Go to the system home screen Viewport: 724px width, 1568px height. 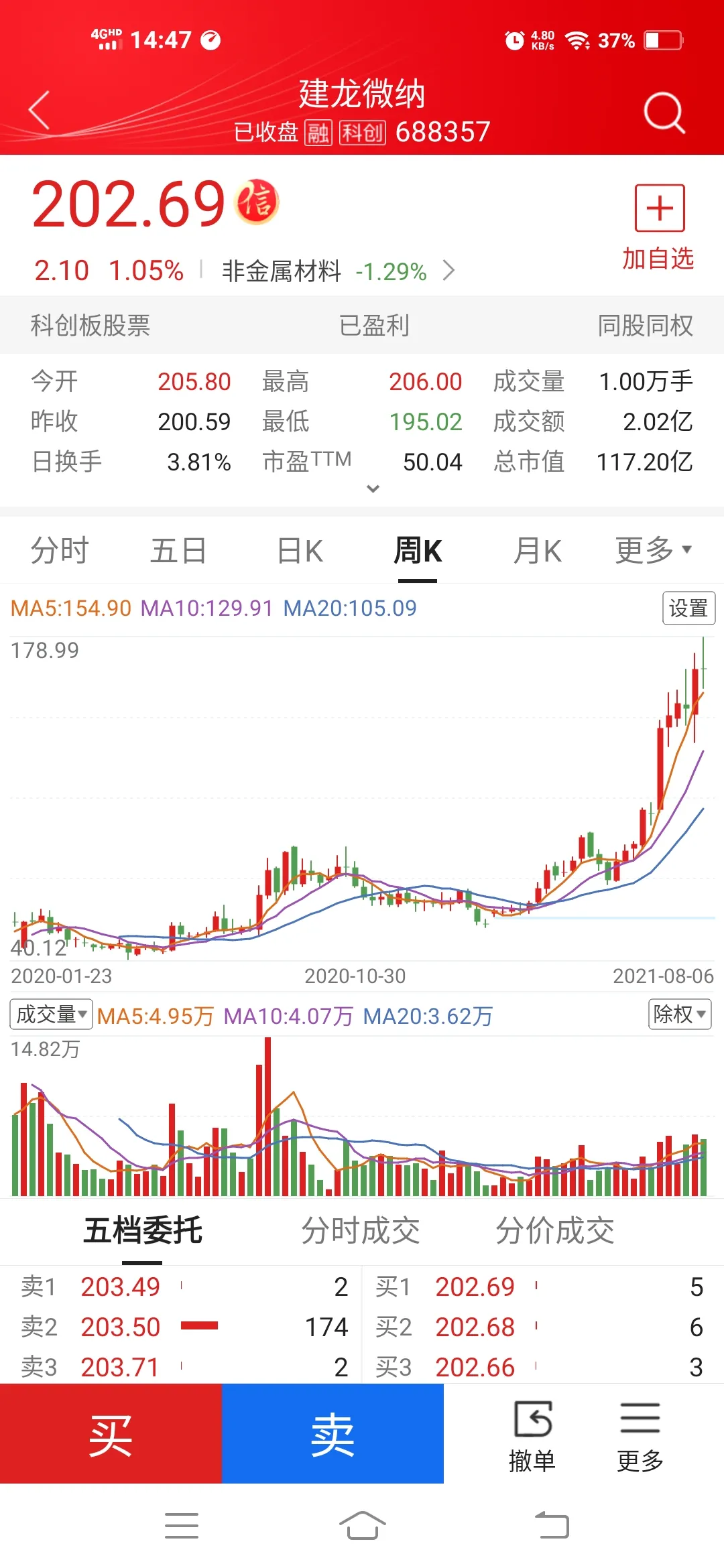coord(362,1526)
